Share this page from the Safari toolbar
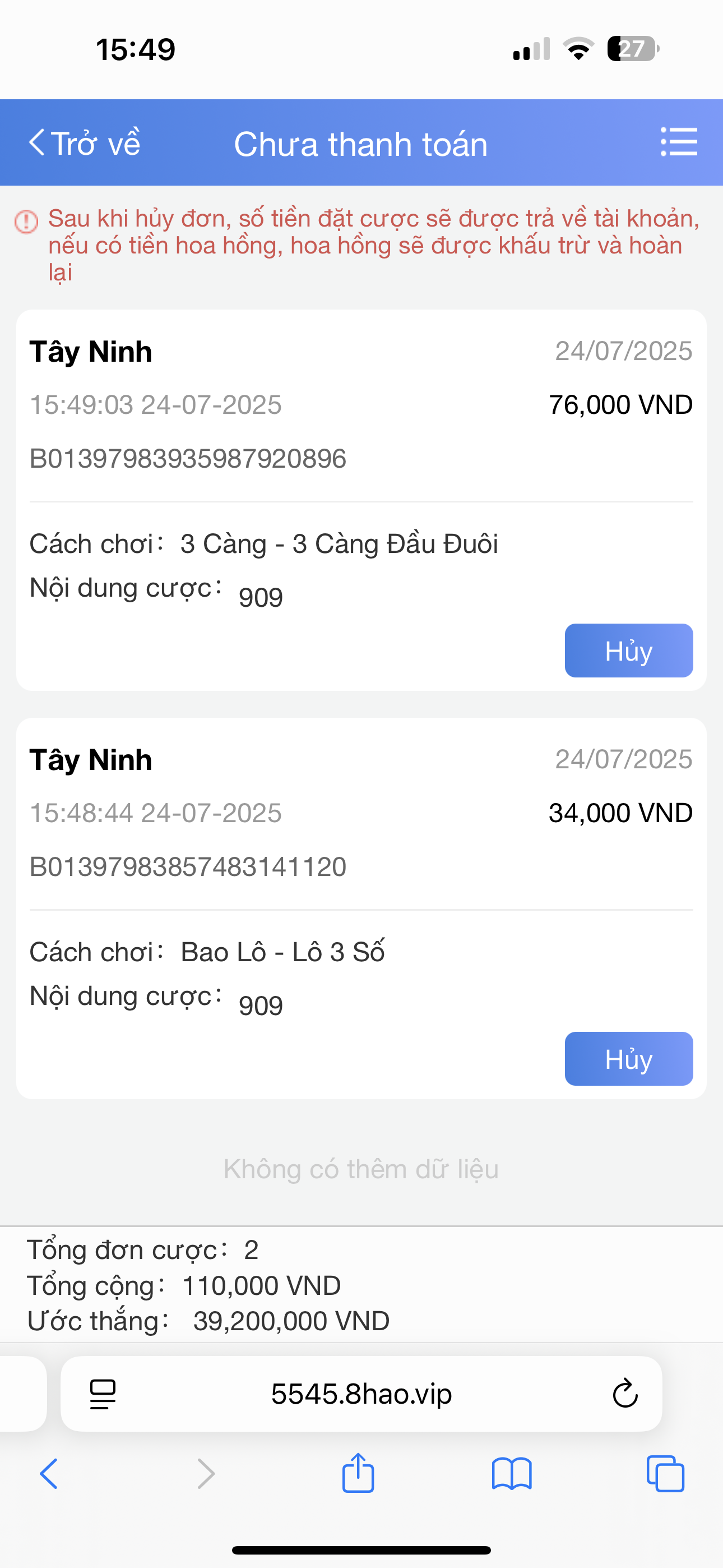This screenshot has height=1568, width=723. [358, 1473]
